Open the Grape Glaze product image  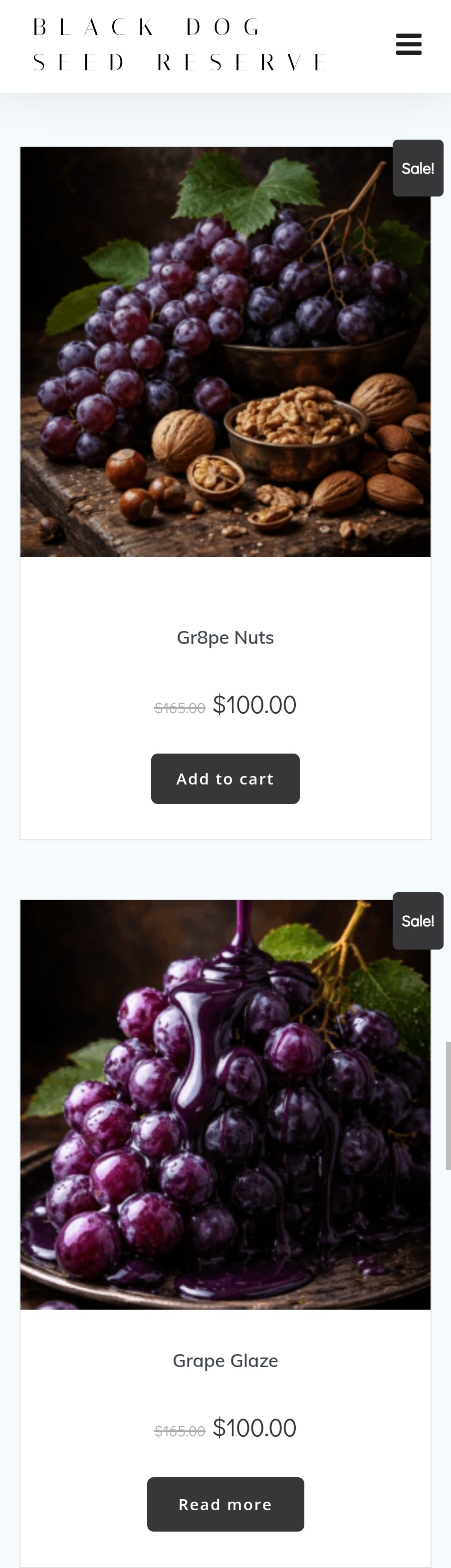click(225, 1104)
